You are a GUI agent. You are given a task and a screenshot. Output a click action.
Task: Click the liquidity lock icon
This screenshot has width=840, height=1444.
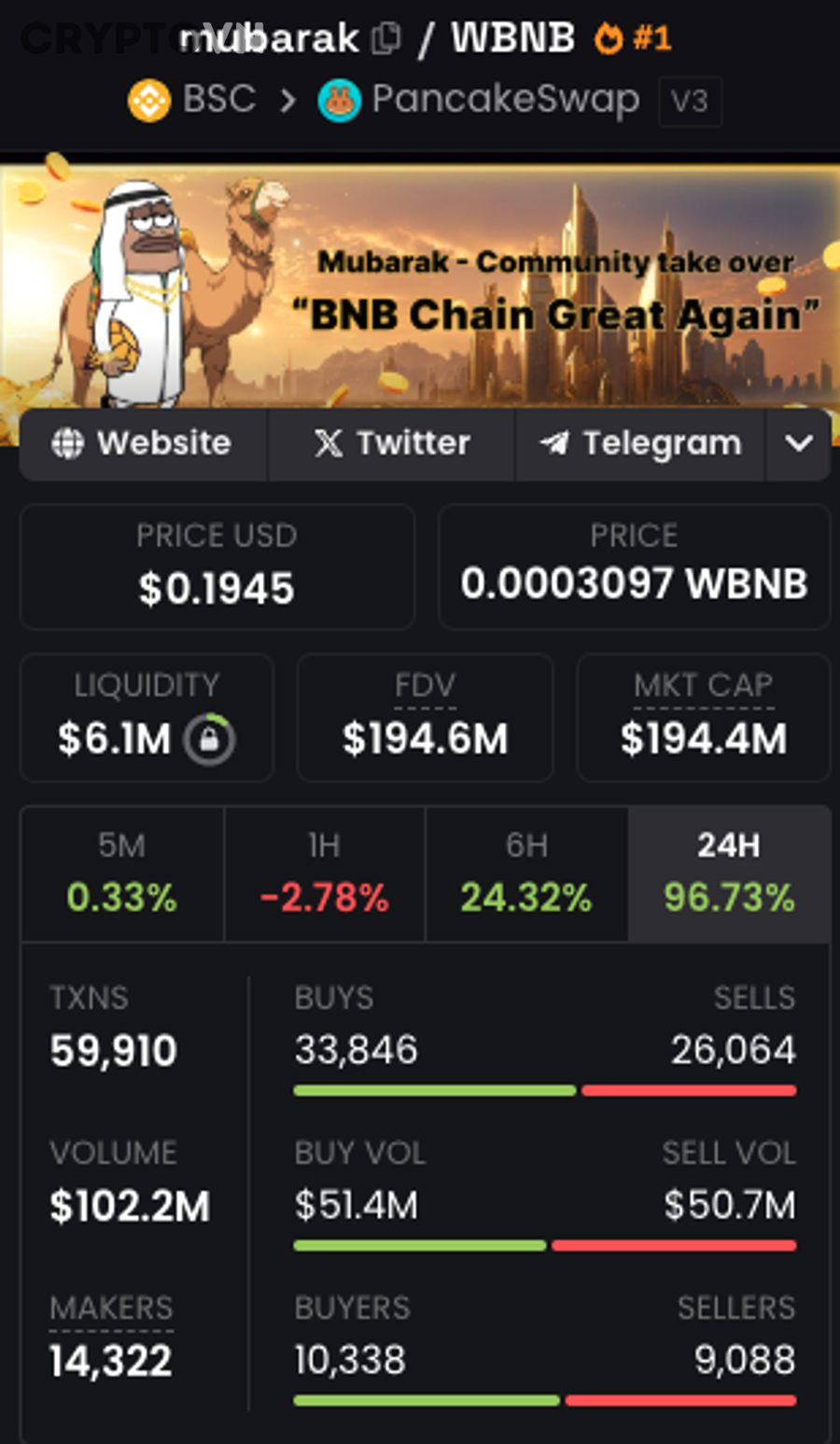click(x=209, y=739)
